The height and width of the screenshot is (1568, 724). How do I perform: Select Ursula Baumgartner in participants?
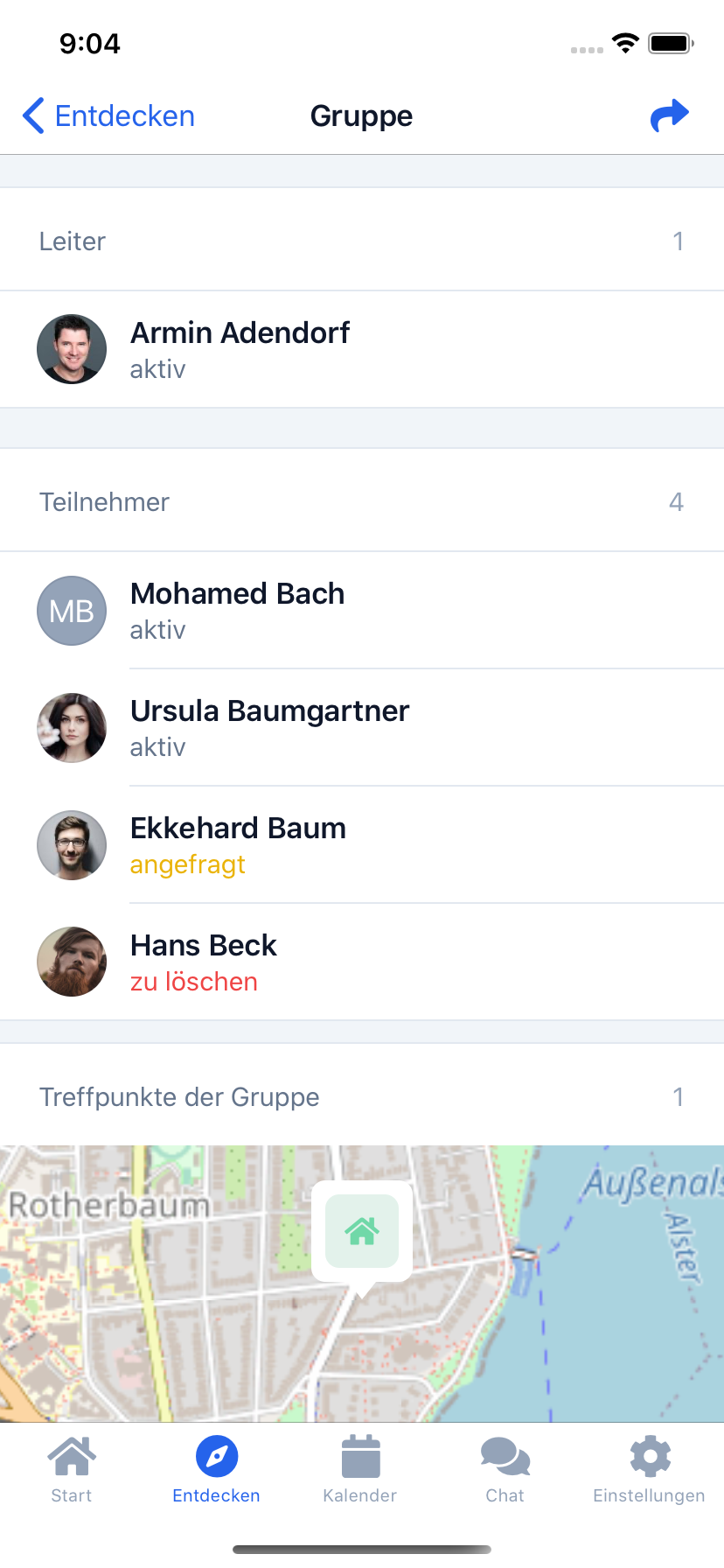click(x=362, y=727)
